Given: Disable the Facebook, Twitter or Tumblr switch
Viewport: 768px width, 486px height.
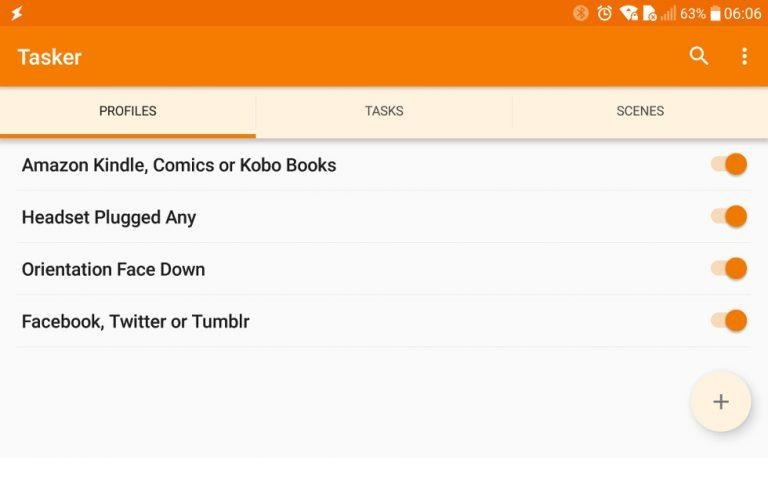Looking at the screenshot, I should 730,320.
